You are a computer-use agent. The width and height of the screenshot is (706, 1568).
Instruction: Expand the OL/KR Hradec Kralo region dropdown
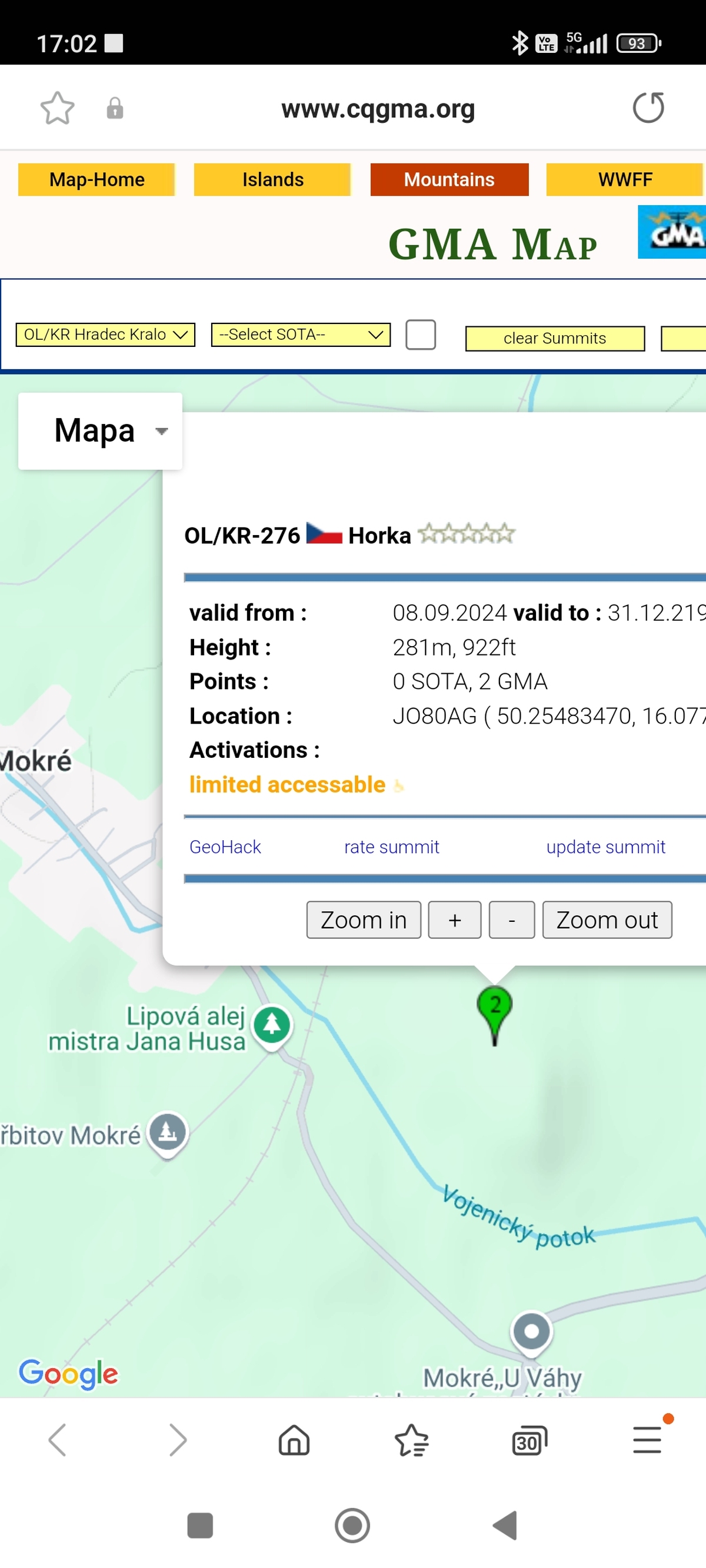click(x=105, y=334)
